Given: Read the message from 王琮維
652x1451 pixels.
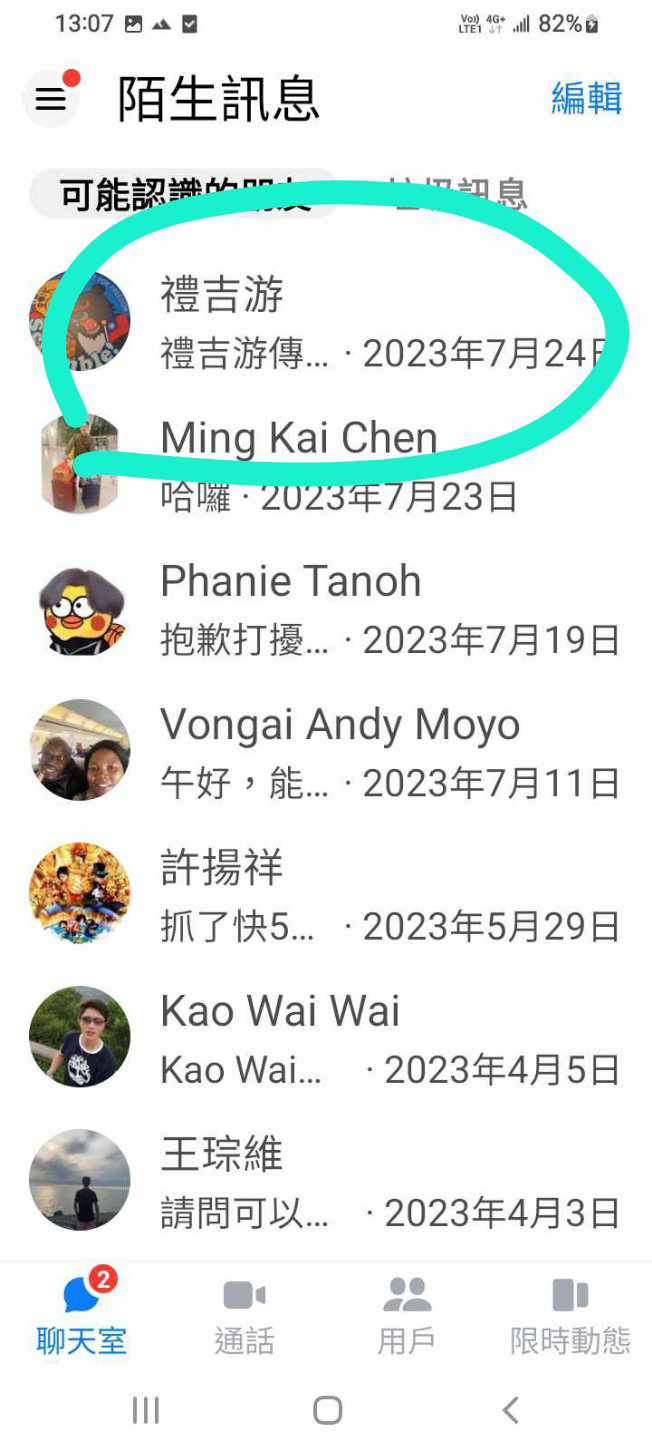Looking at the screenshot, I should pyautogui.click(x=330, y=1181).
